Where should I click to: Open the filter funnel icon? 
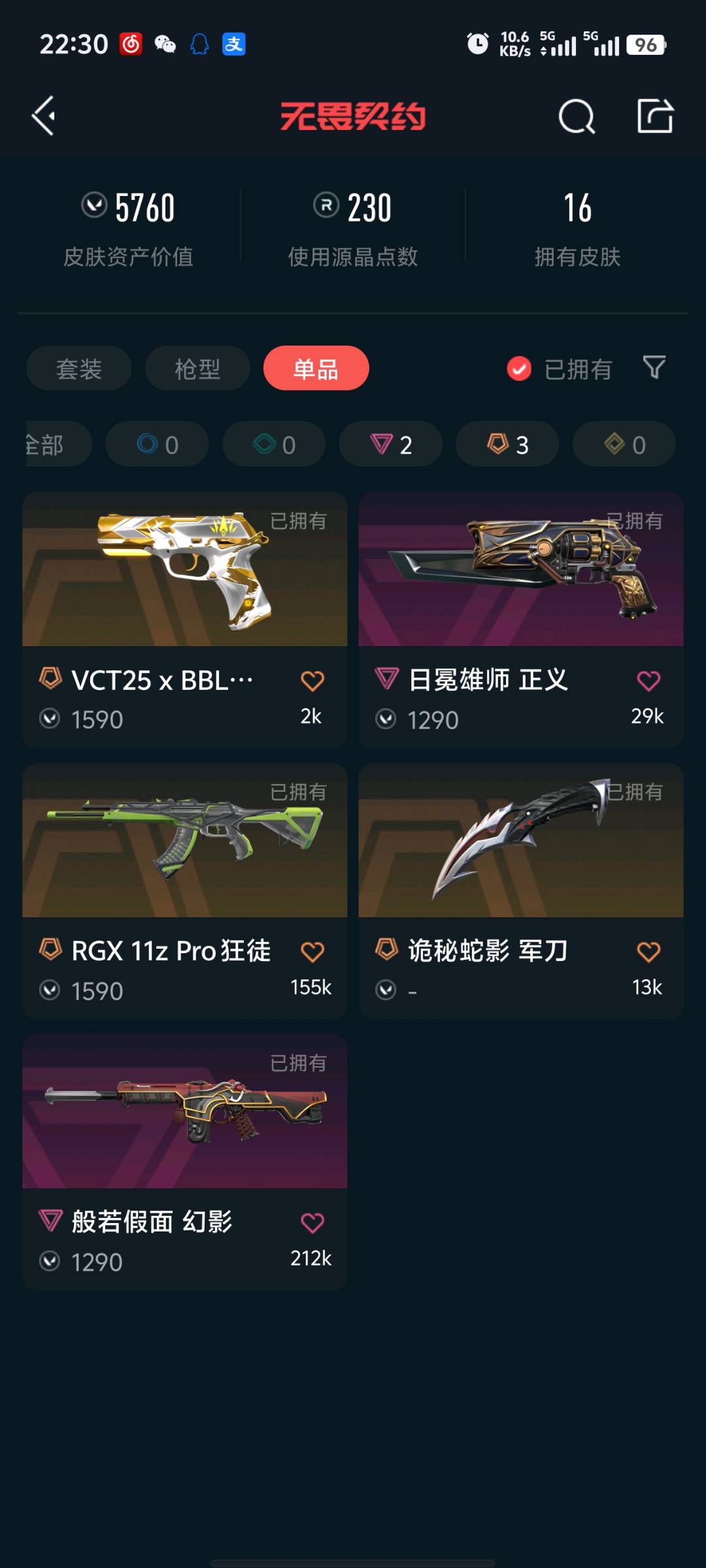coord(654,367)
